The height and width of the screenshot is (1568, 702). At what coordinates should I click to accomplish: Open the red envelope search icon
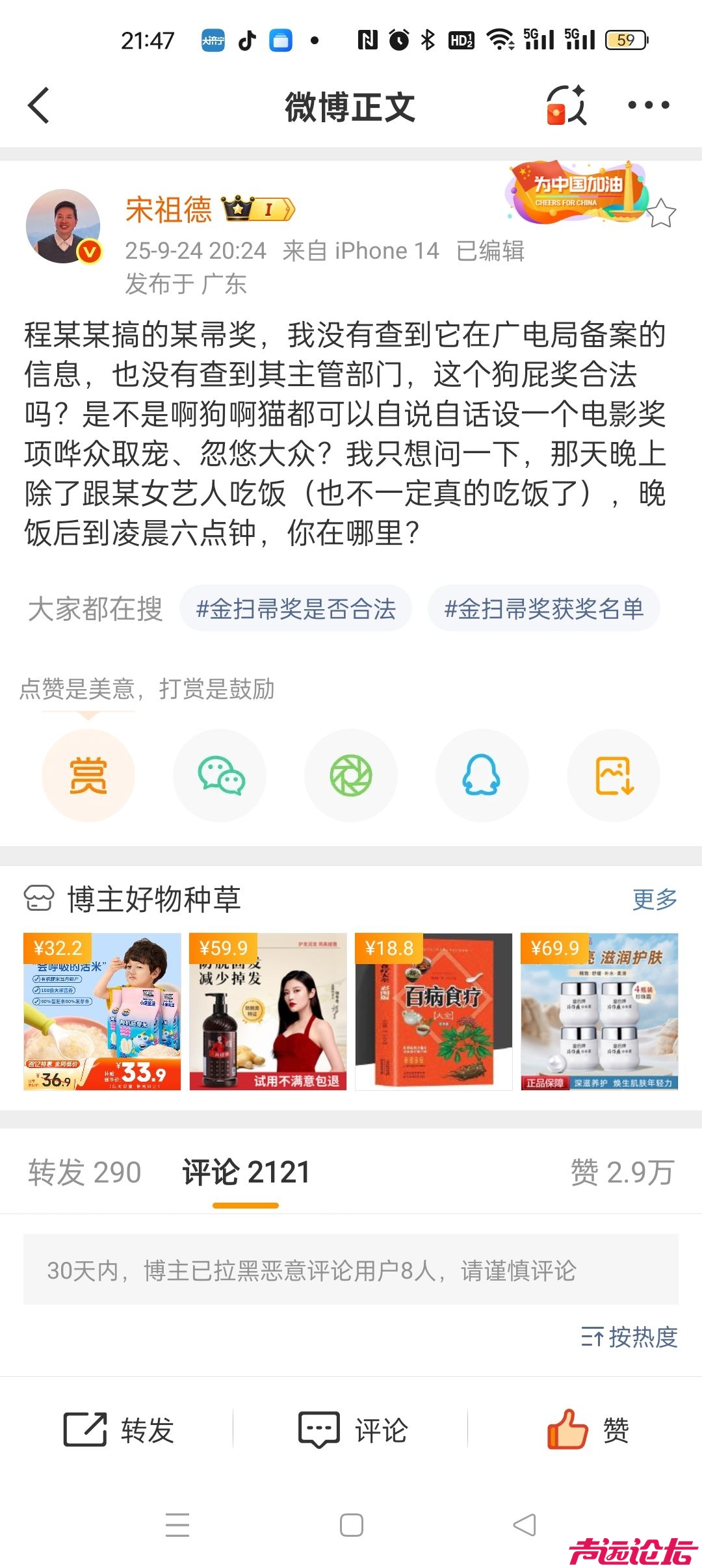point(566,105)
